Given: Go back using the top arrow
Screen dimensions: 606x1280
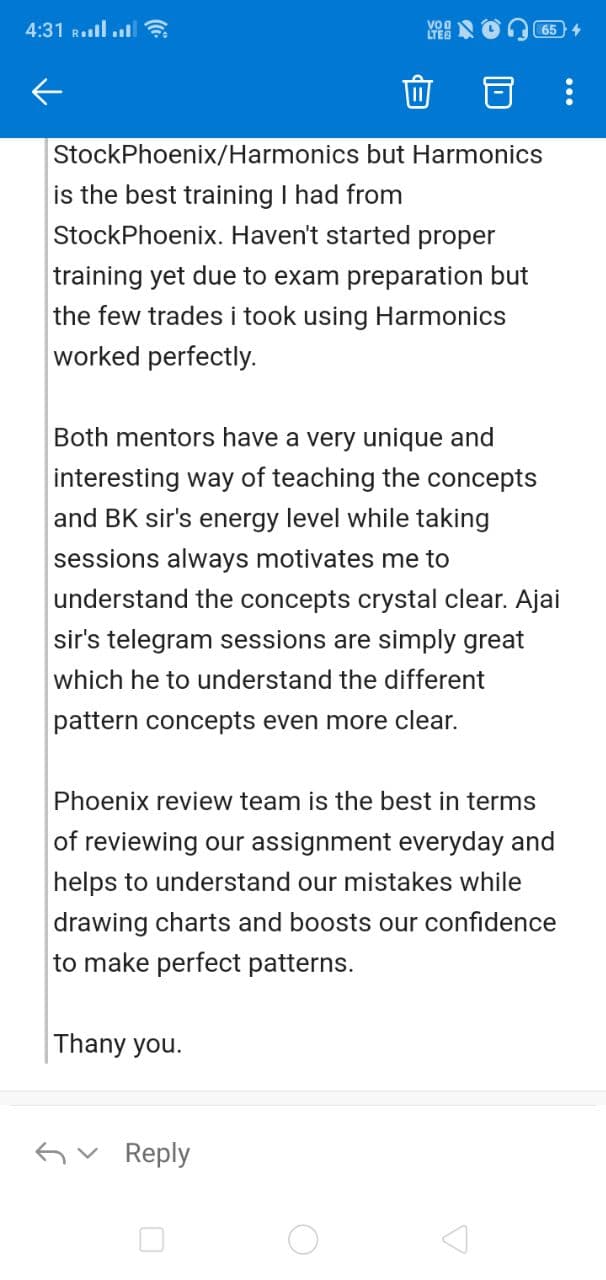Looking at the screenshot, I should [x=48, y=93].
